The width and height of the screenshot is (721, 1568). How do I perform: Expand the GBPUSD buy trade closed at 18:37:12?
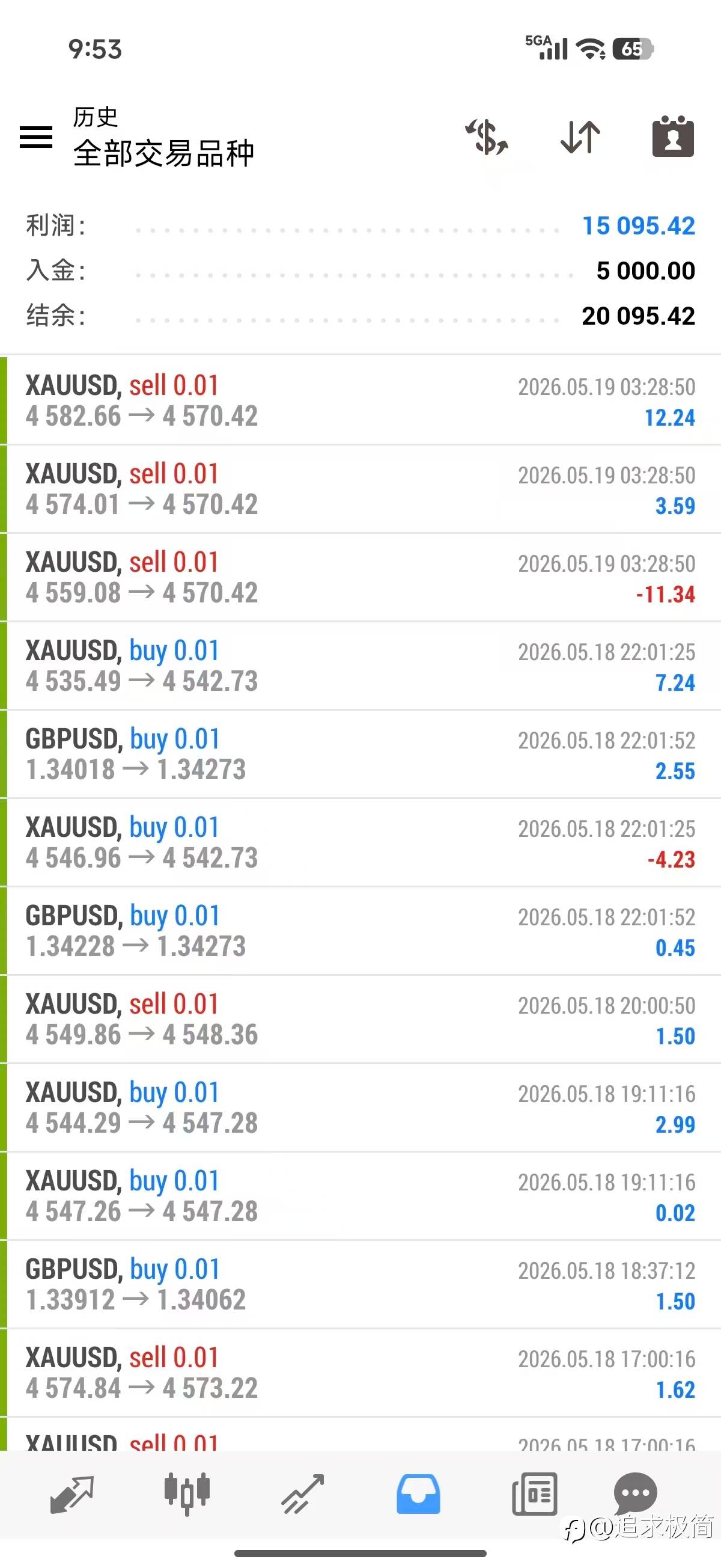360,1284
